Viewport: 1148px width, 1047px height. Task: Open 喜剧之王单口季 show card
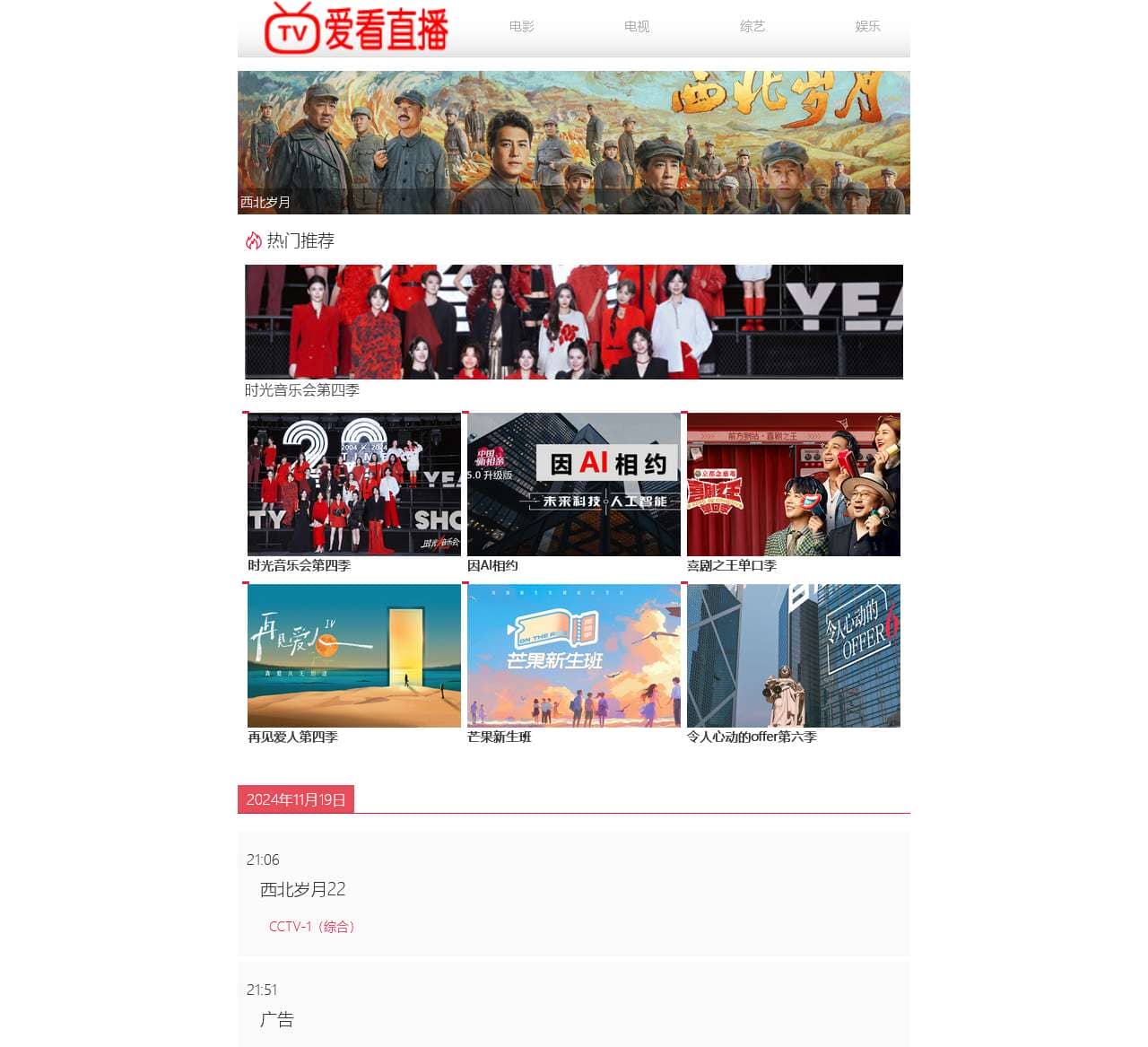tap(793, 484)
